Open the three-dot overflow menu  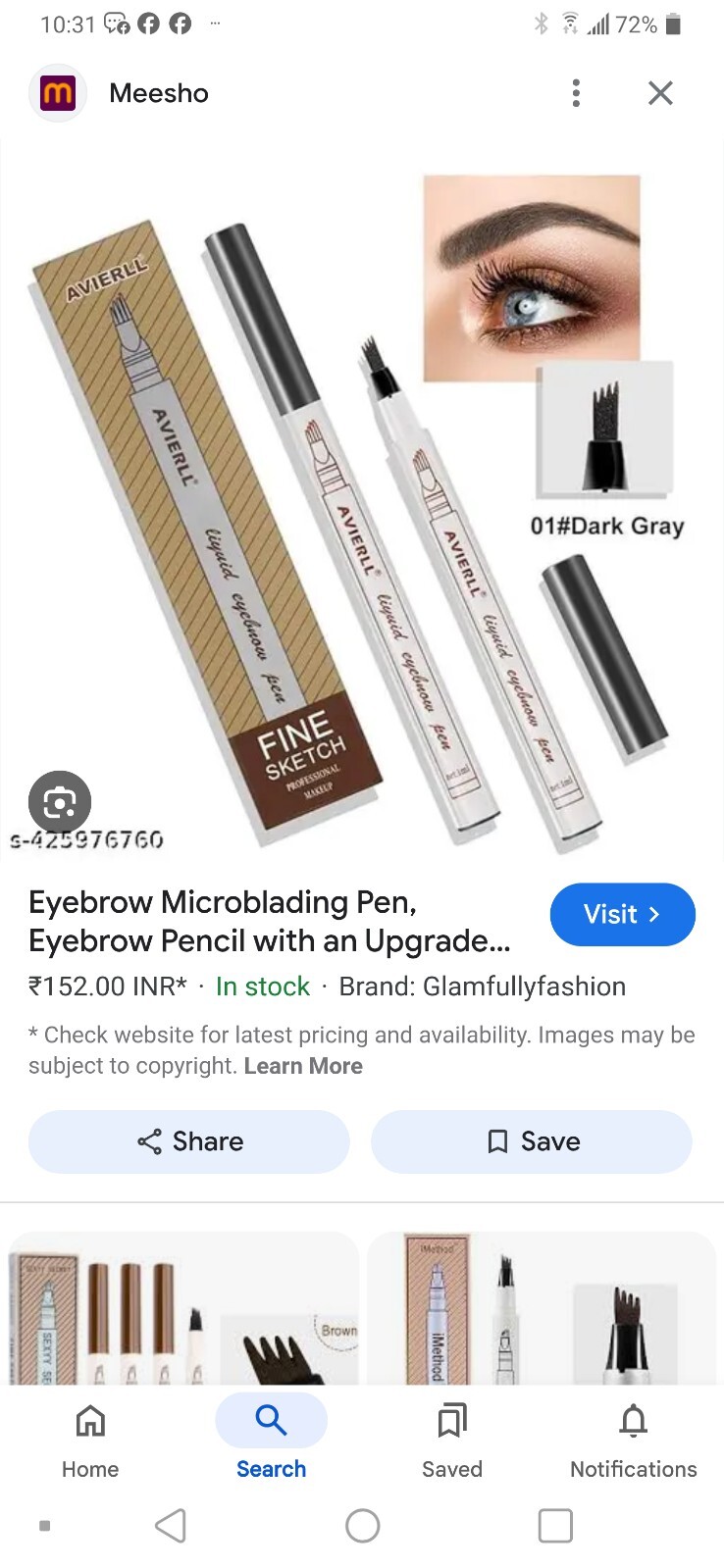click(x=576, y=93)
